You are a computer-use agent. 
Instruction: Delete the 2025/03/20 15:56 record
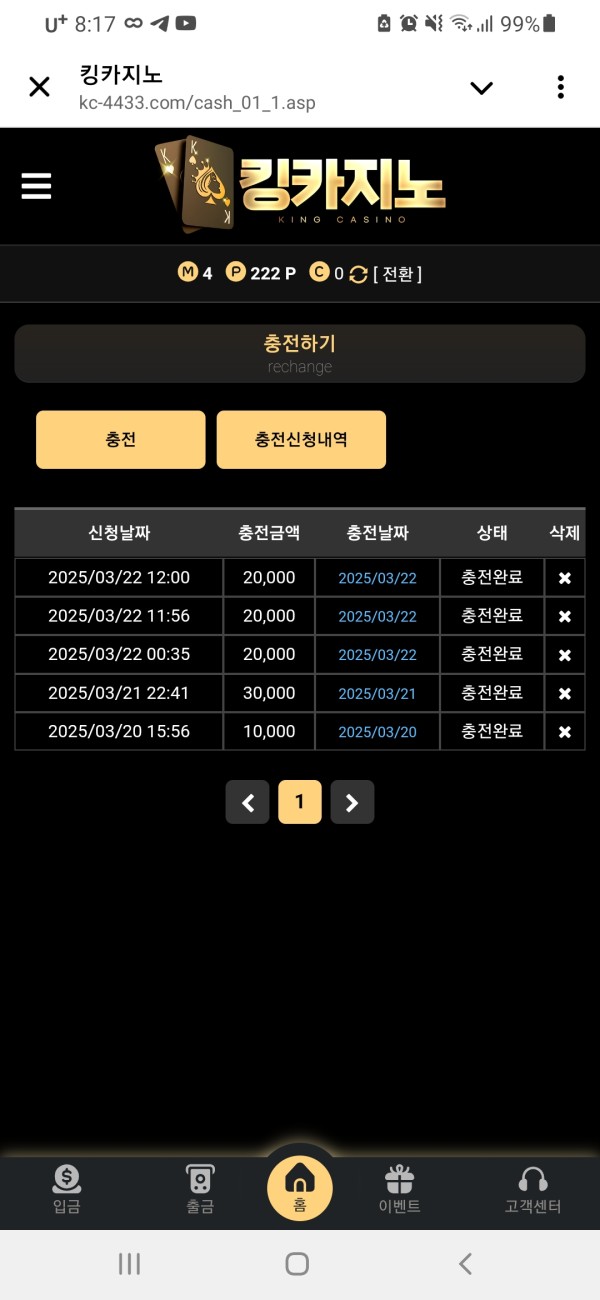564,732
